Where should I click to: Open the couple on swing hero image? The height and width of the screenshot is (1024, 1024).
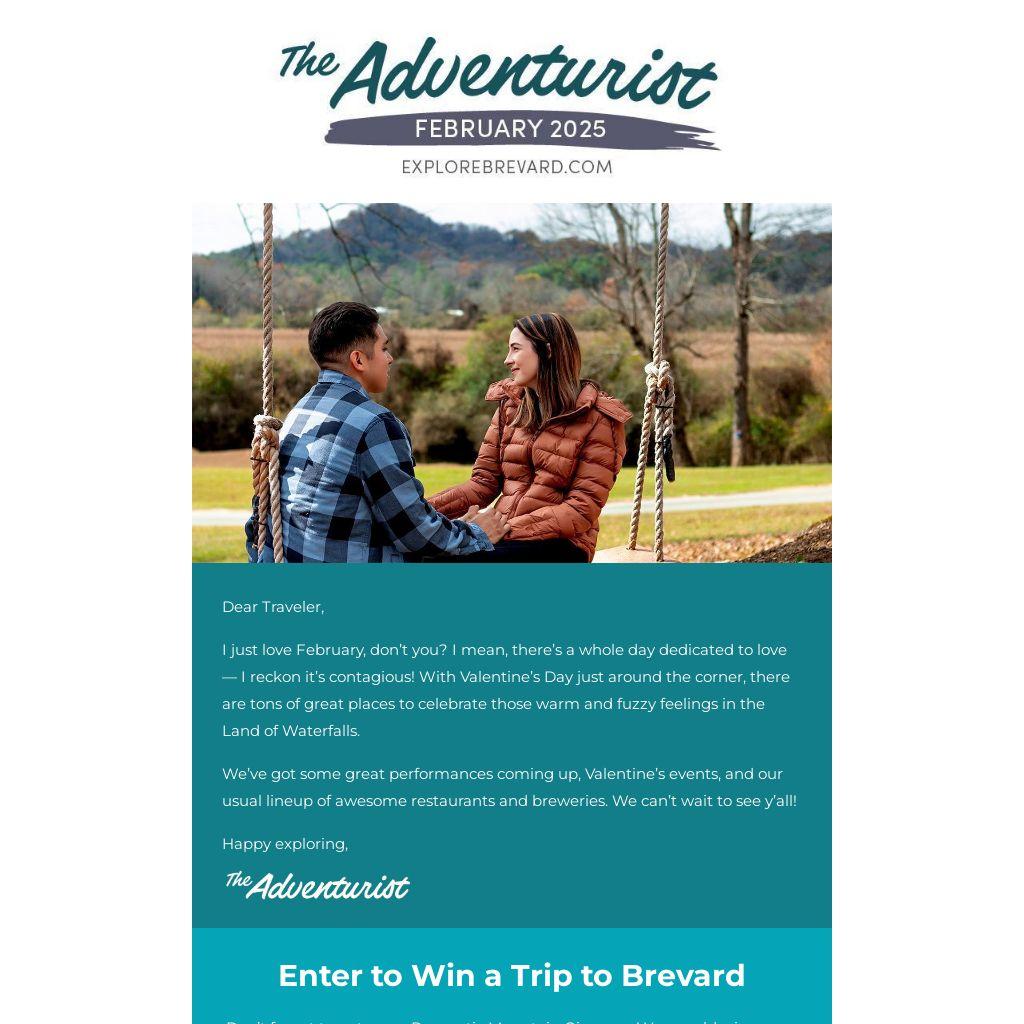point(511,382)
